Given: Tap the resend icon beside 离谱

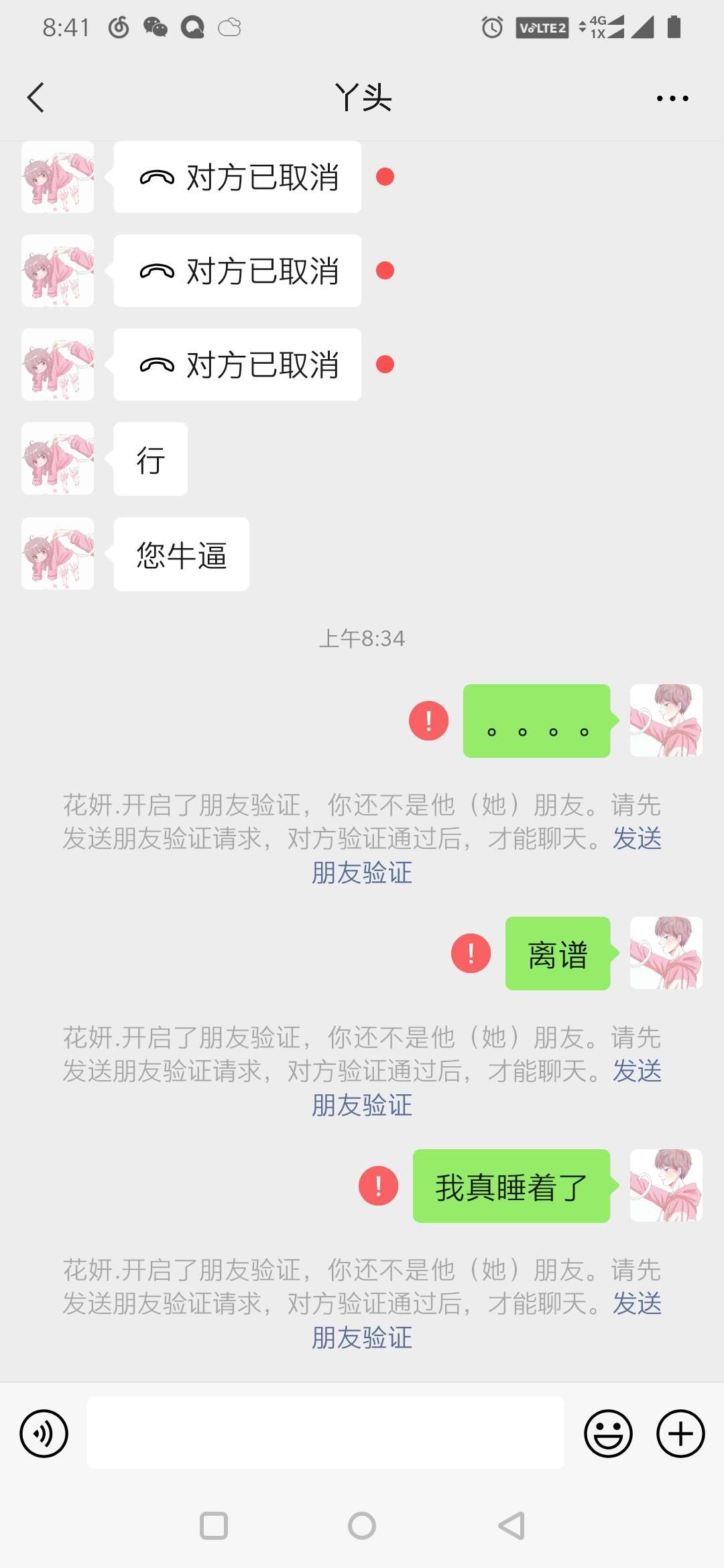Looking at the screenshot, I should [471, 953].
